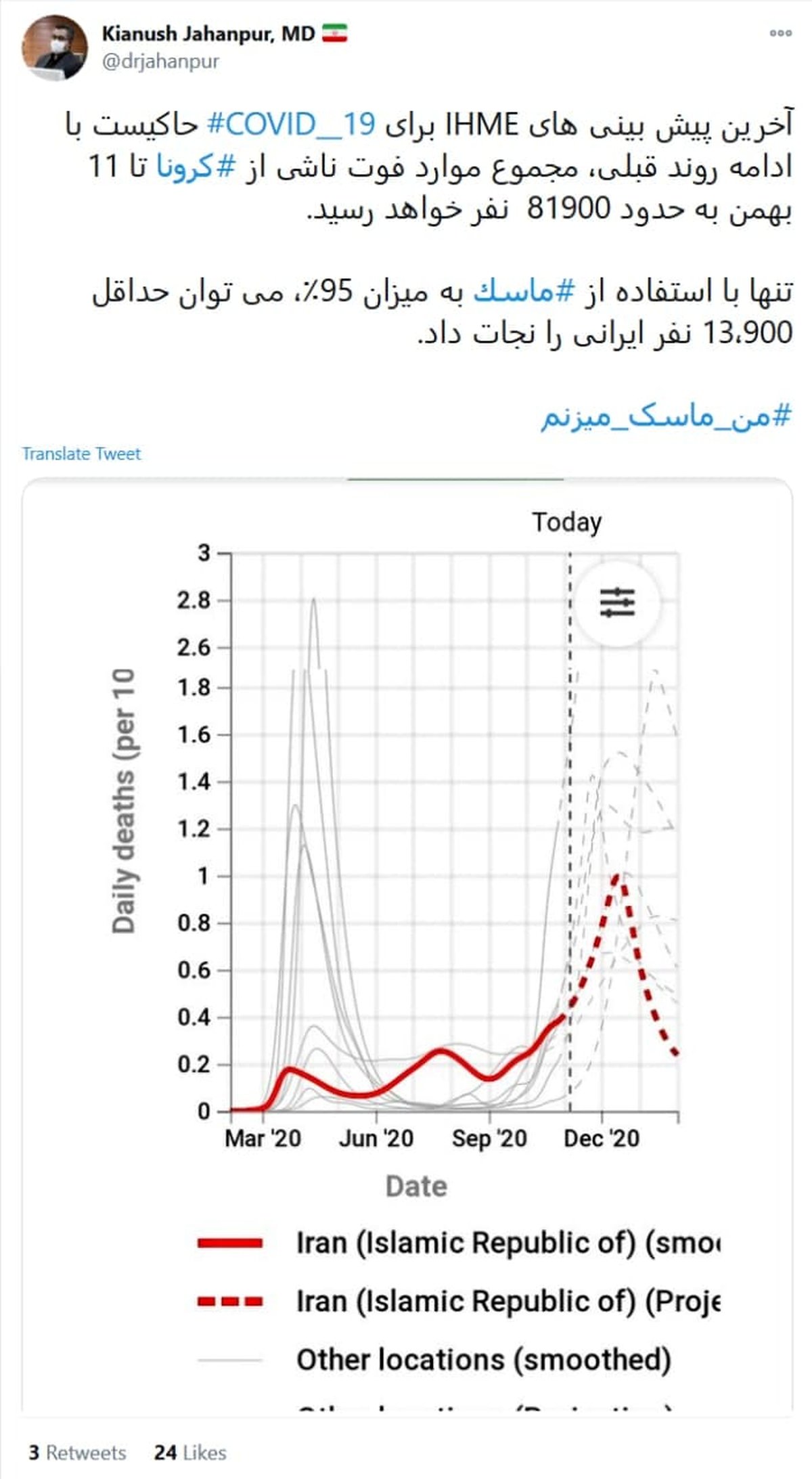The image size is (812, 1479).
Task: Open the chart filter settings sliders icon
Action: 619,602
